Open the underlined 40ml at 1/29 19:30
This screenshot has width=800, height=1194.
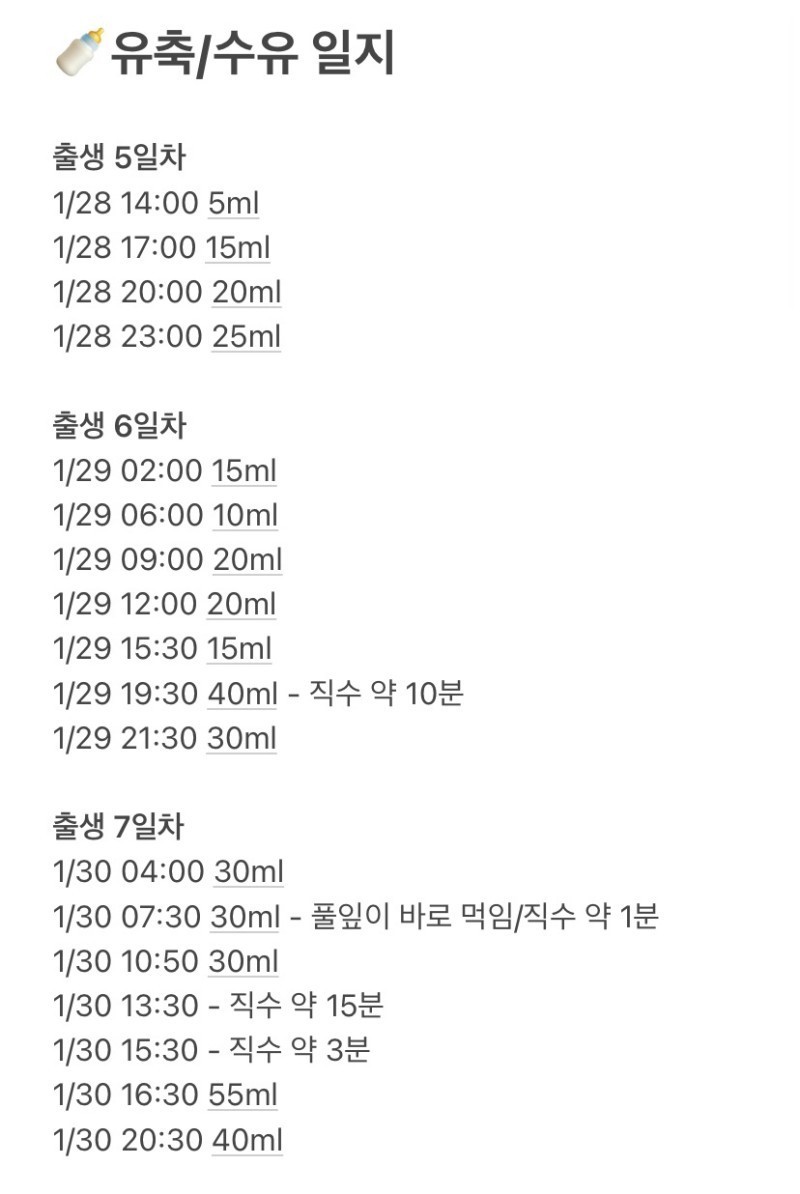(x=243, y=694)
